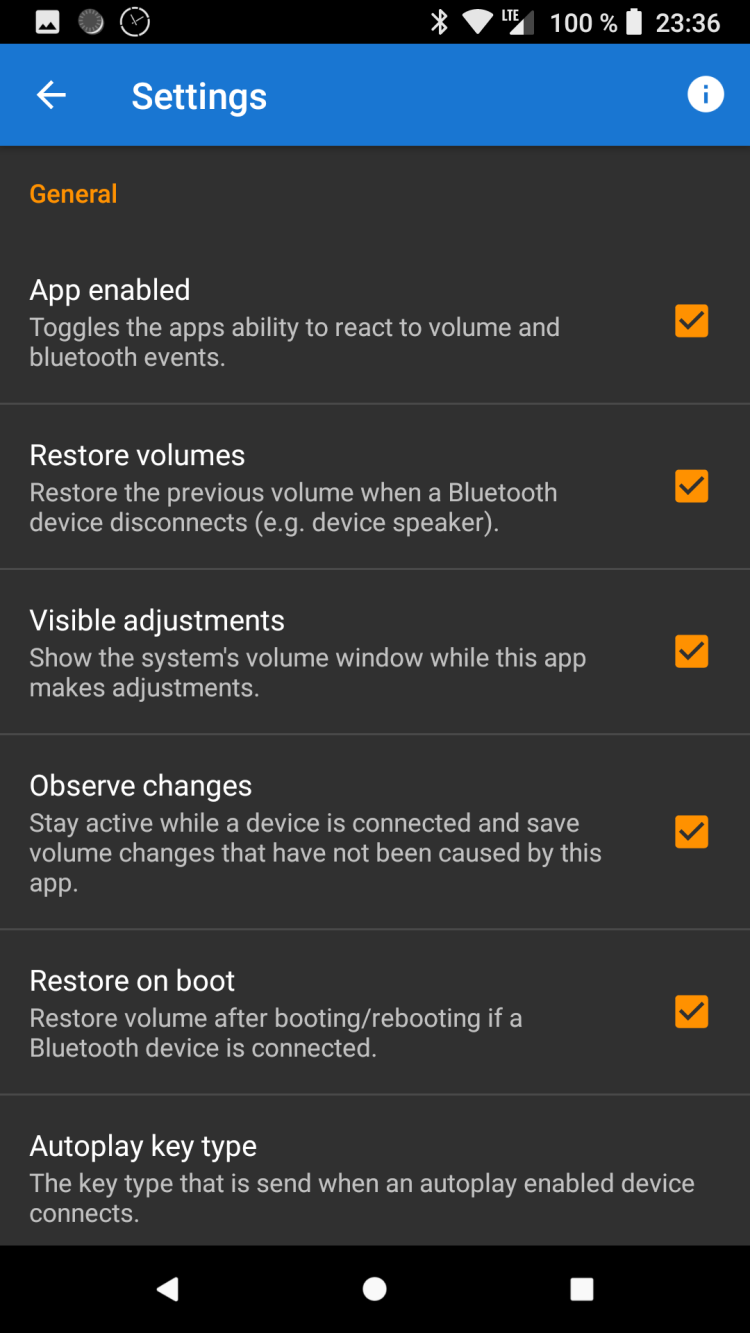This screenshot has height=1333, width=750.
Task: Open the info icon in the app bar
Action: click(x=705, y=95)
